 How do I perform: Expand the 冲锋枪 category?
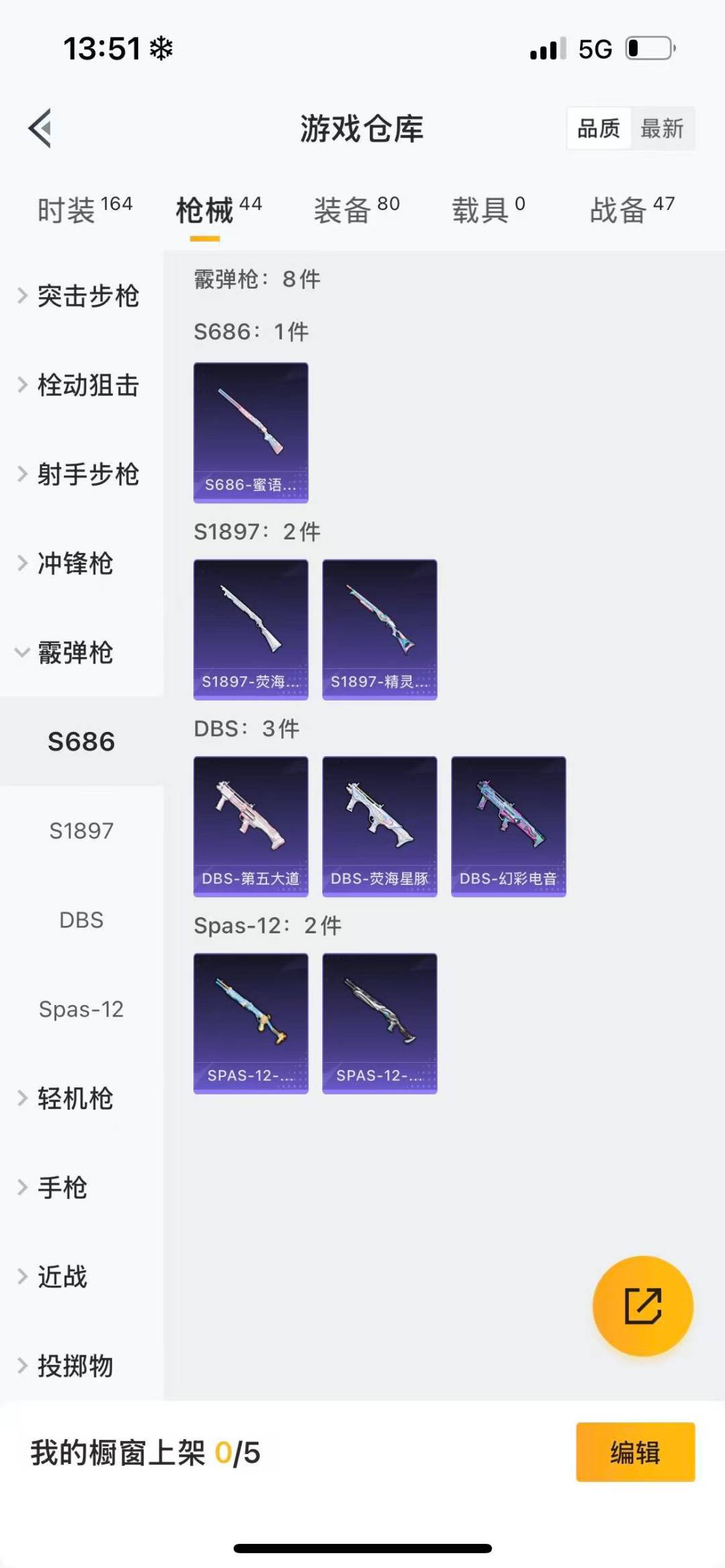74,564
